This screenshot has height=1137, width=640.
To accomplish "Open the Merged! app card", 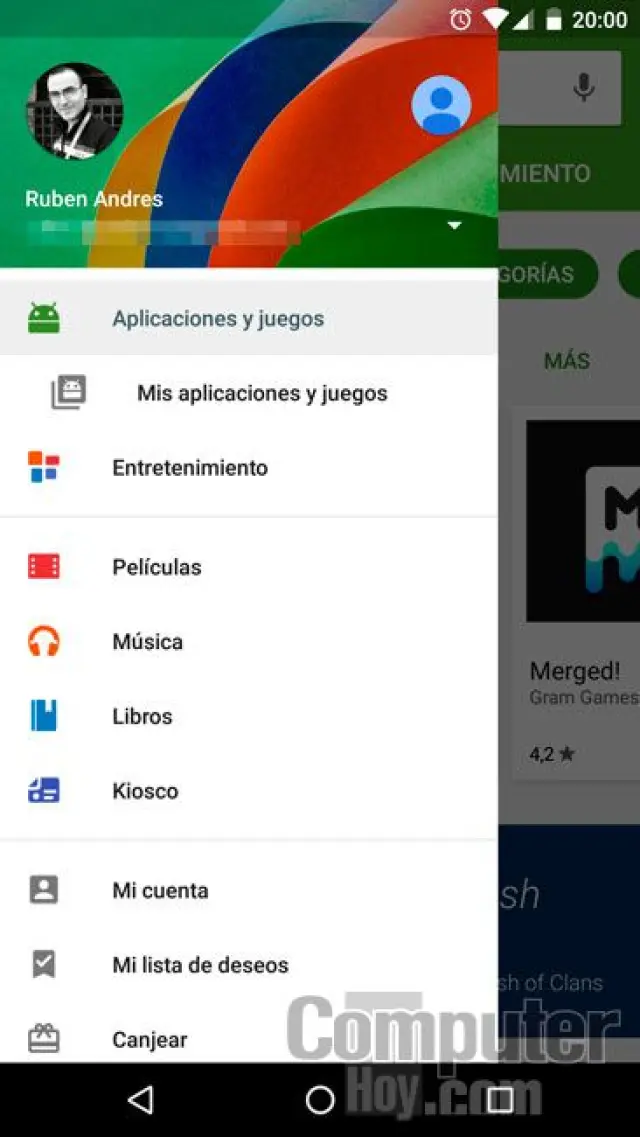I will pos(580,590).
